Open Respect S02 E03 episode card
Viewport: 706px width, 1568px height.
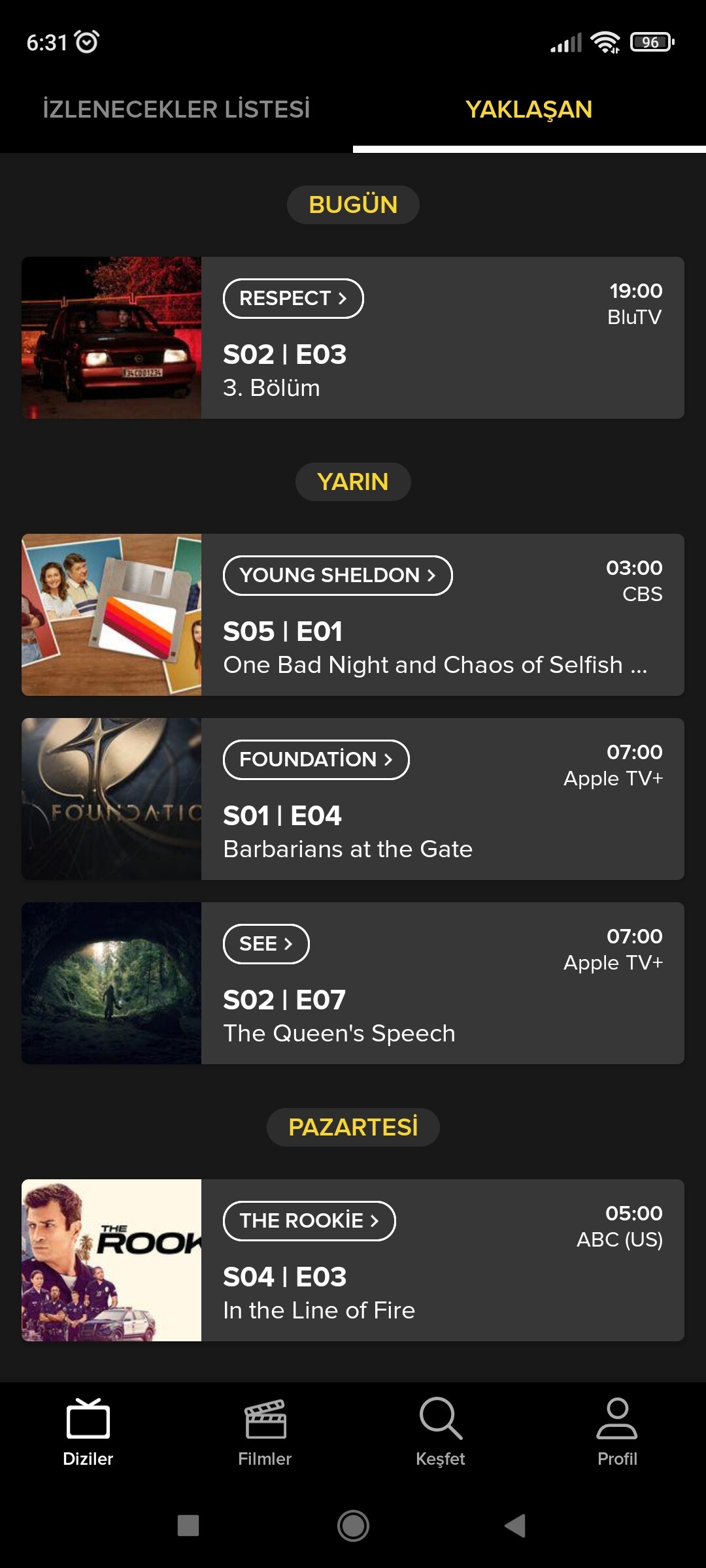click(x=353, y=338)
